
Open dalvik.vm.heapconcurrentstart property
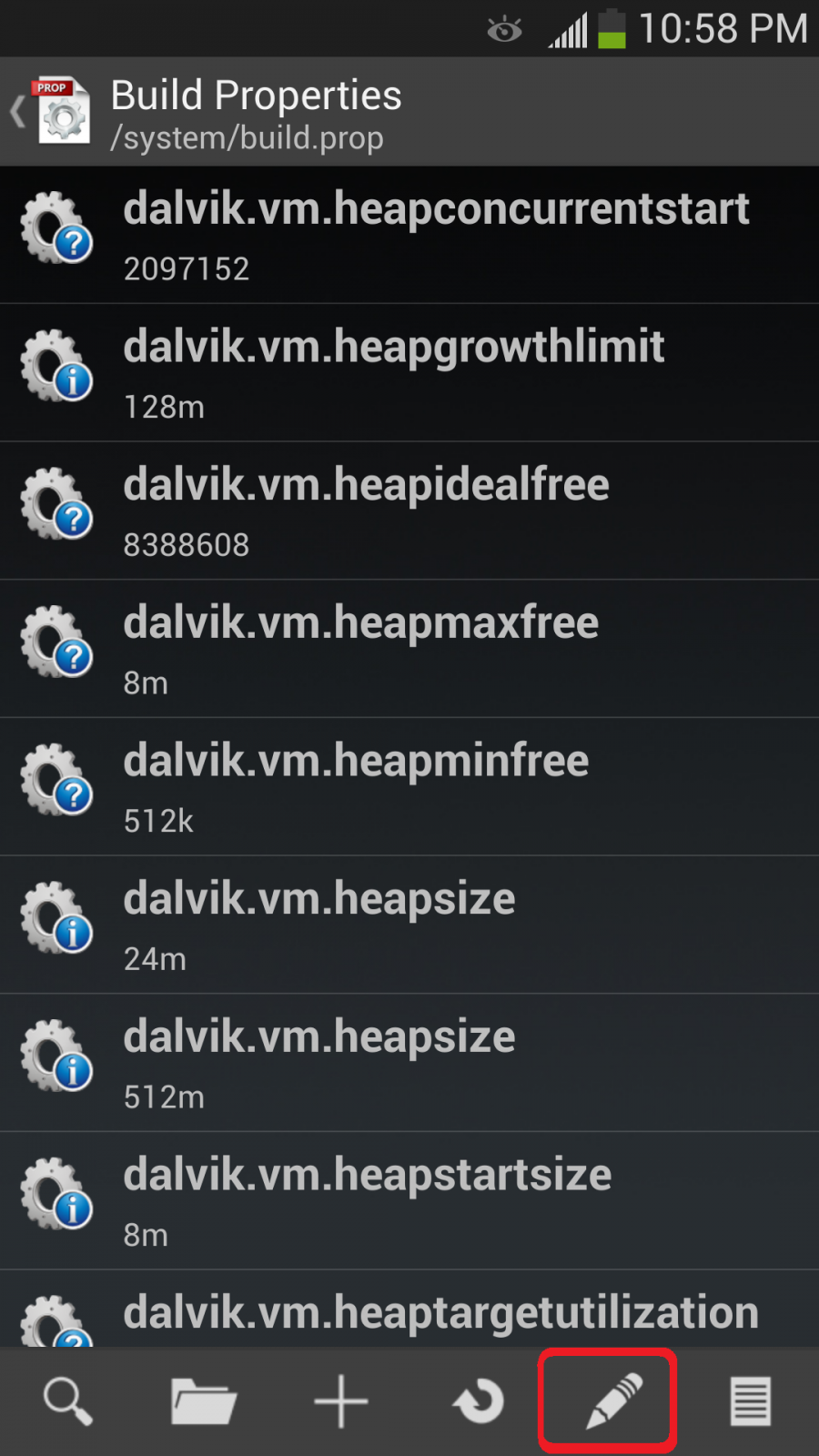[x=409, y=235]
